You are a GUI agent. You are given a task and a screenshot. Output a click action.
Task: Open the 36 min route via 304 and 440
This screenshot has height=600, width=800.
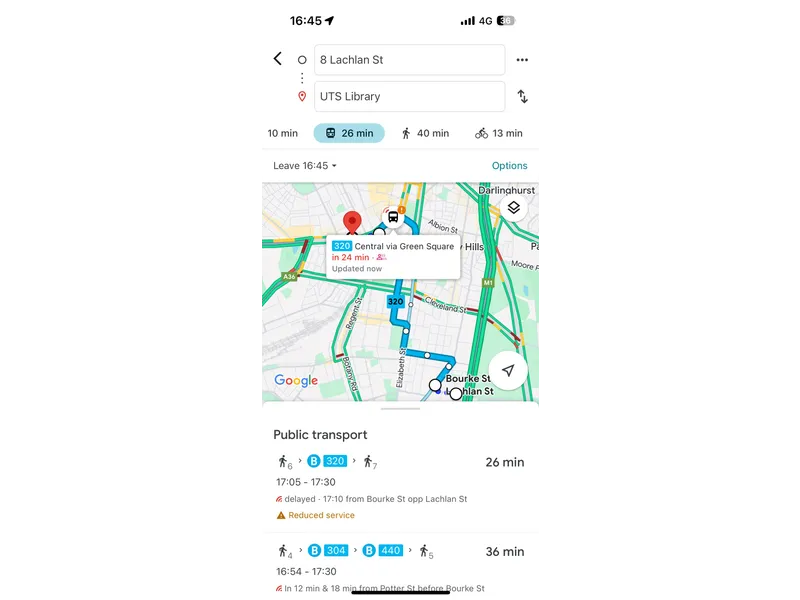click(x=400, y=565)
